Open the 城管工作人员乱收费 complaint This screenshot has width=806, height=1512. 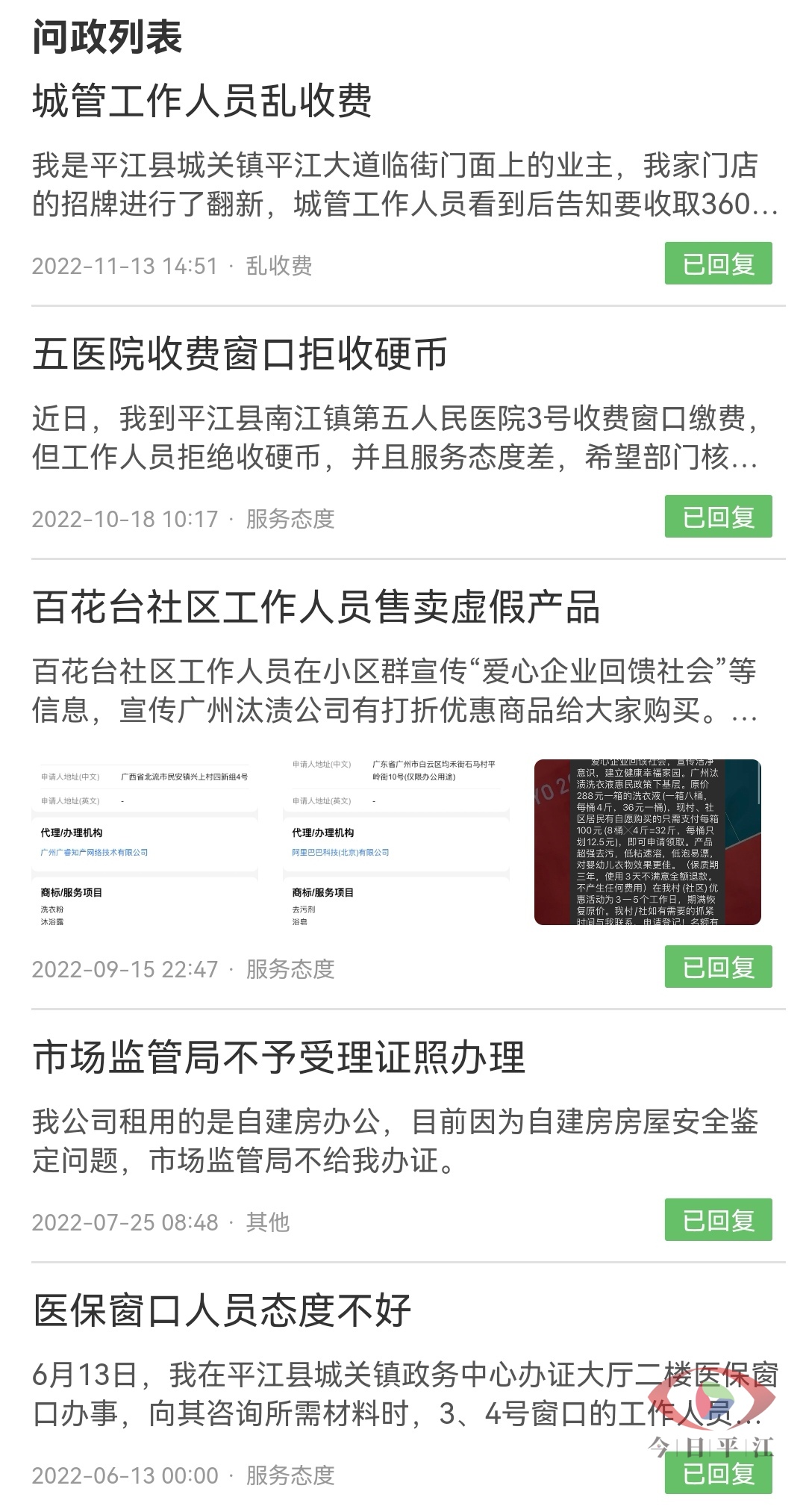point(201,102)
